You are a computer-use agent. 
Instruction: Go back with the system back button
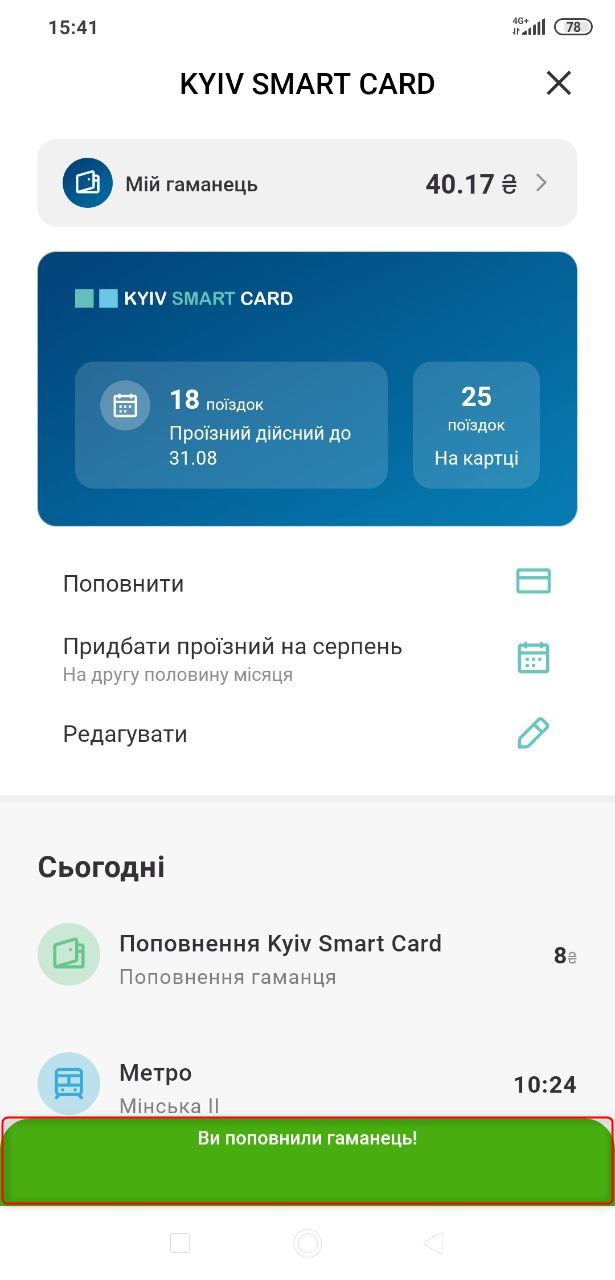(433, 1243)
